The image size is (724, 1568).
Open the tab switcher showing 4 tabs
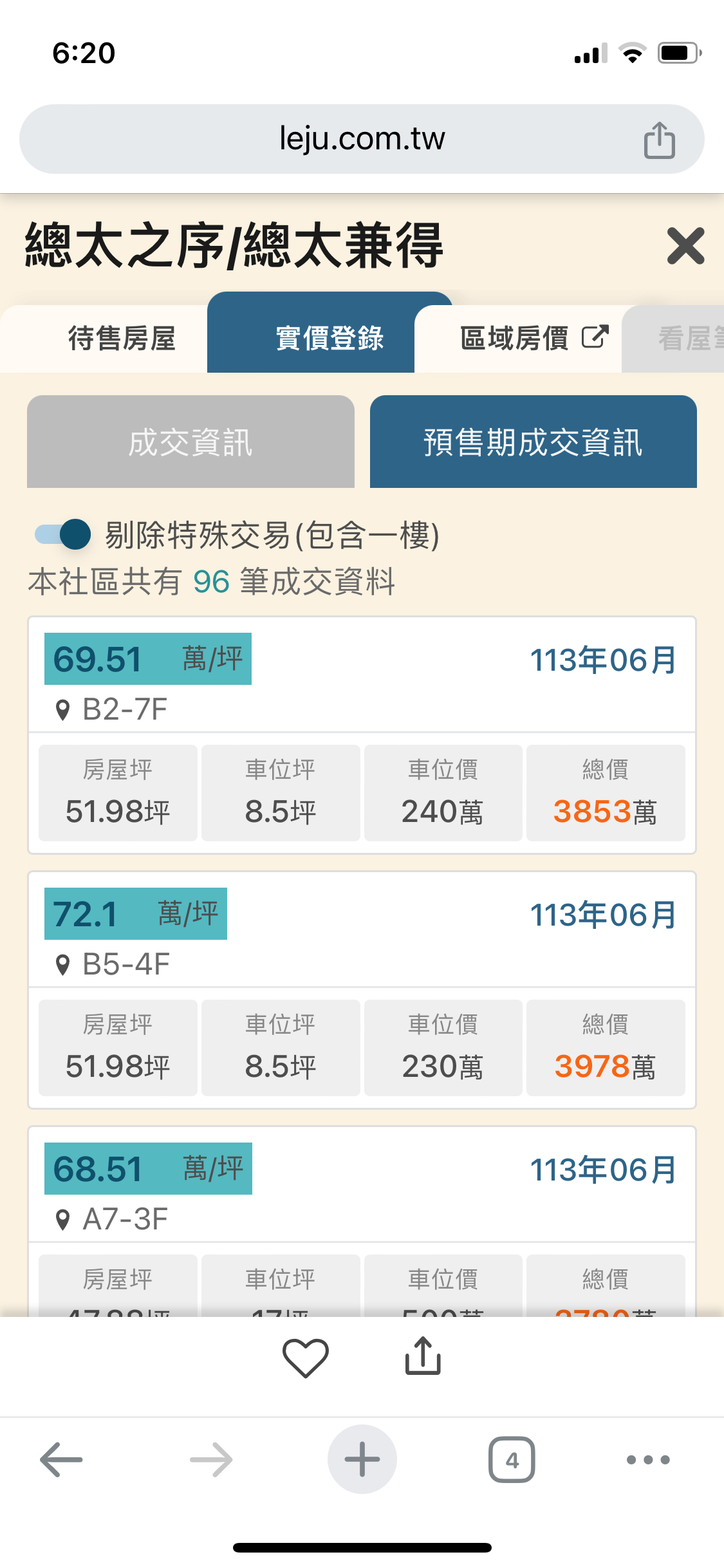pyautogui.click(x=512, y=1459)
